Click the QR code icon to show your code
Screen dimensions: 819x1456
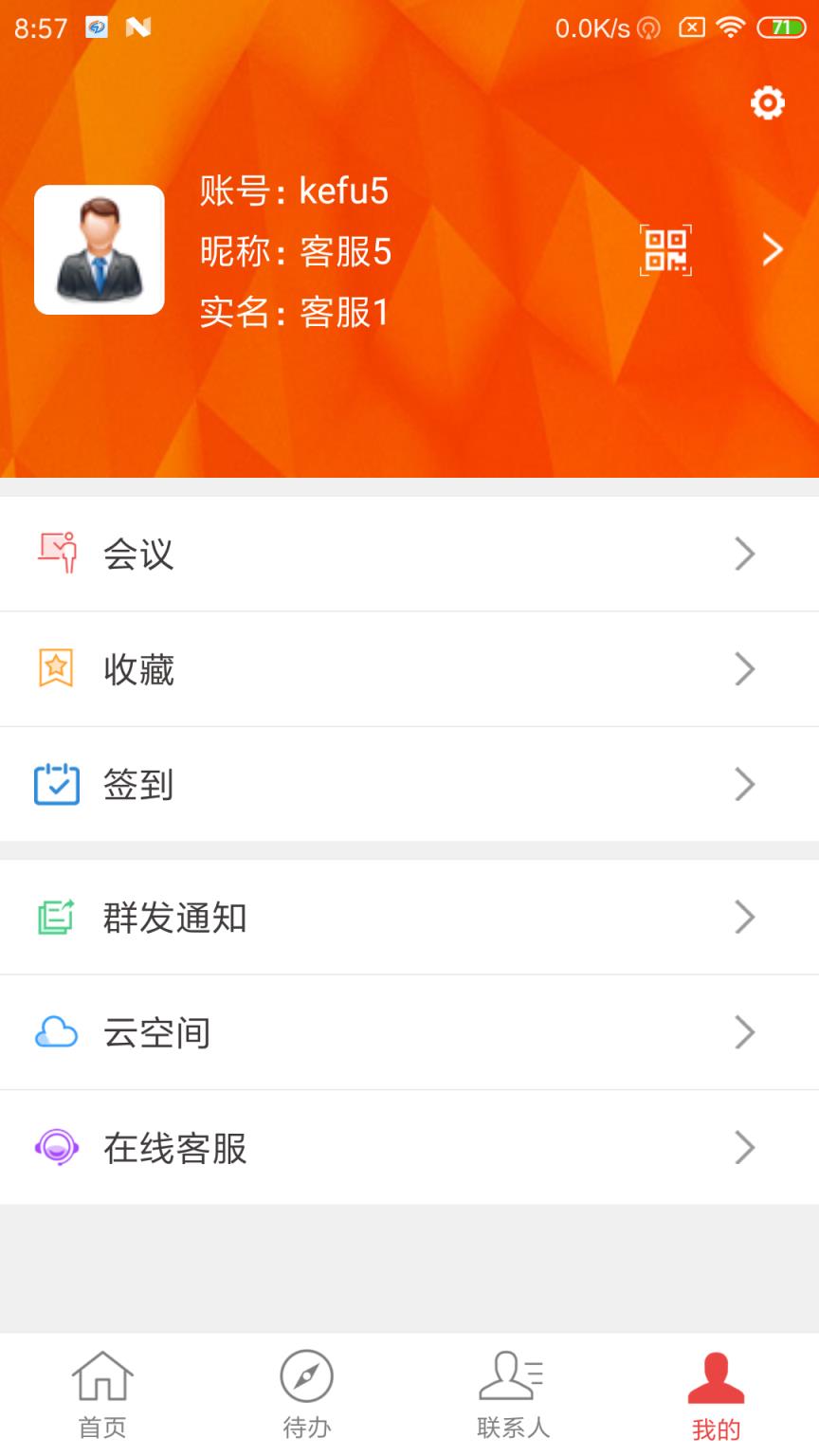[x=667, y=249]
